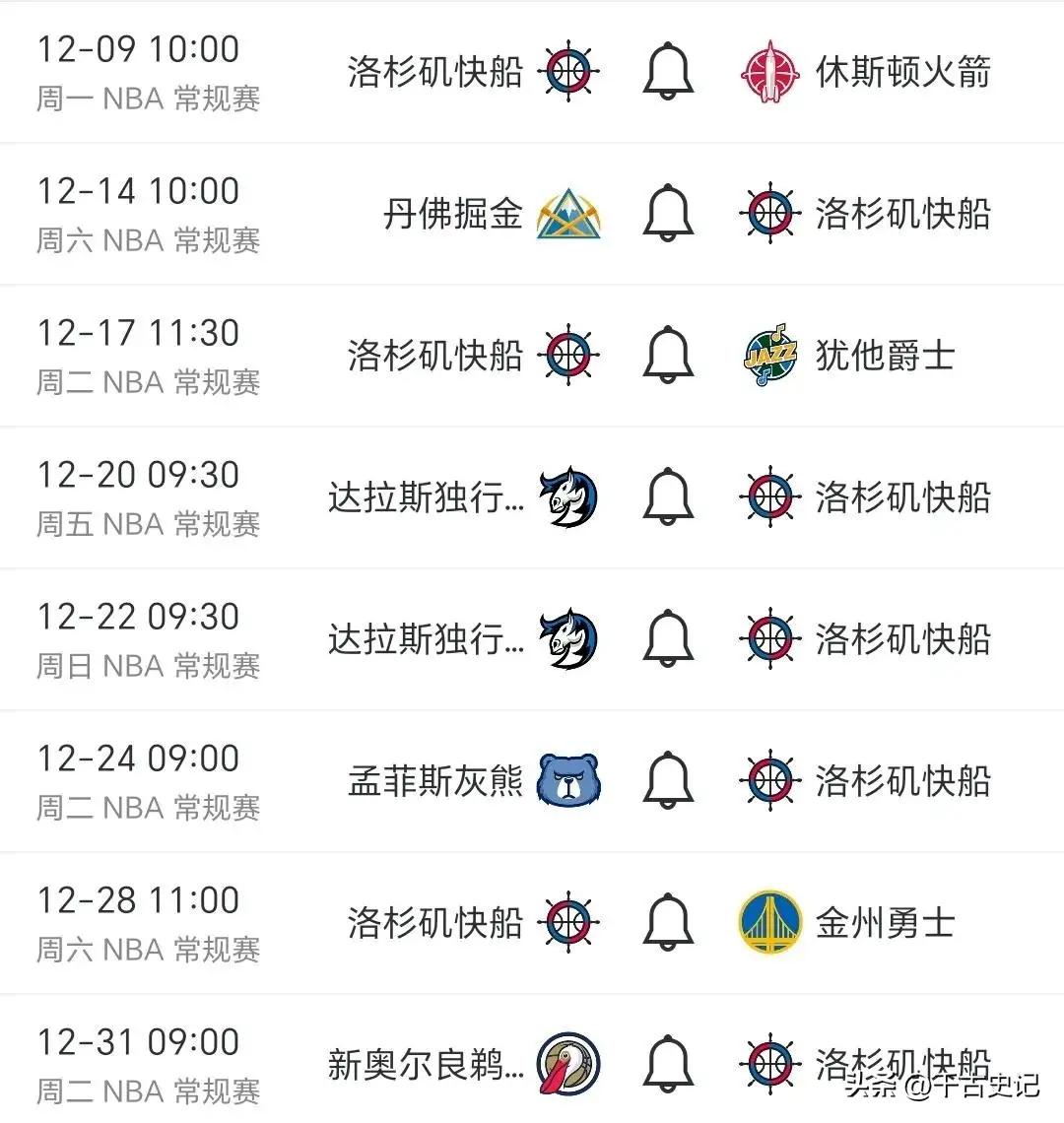
Task: Open the 12-09 10:00 game against 休斯顿火箭
Action: coord(148,71)
